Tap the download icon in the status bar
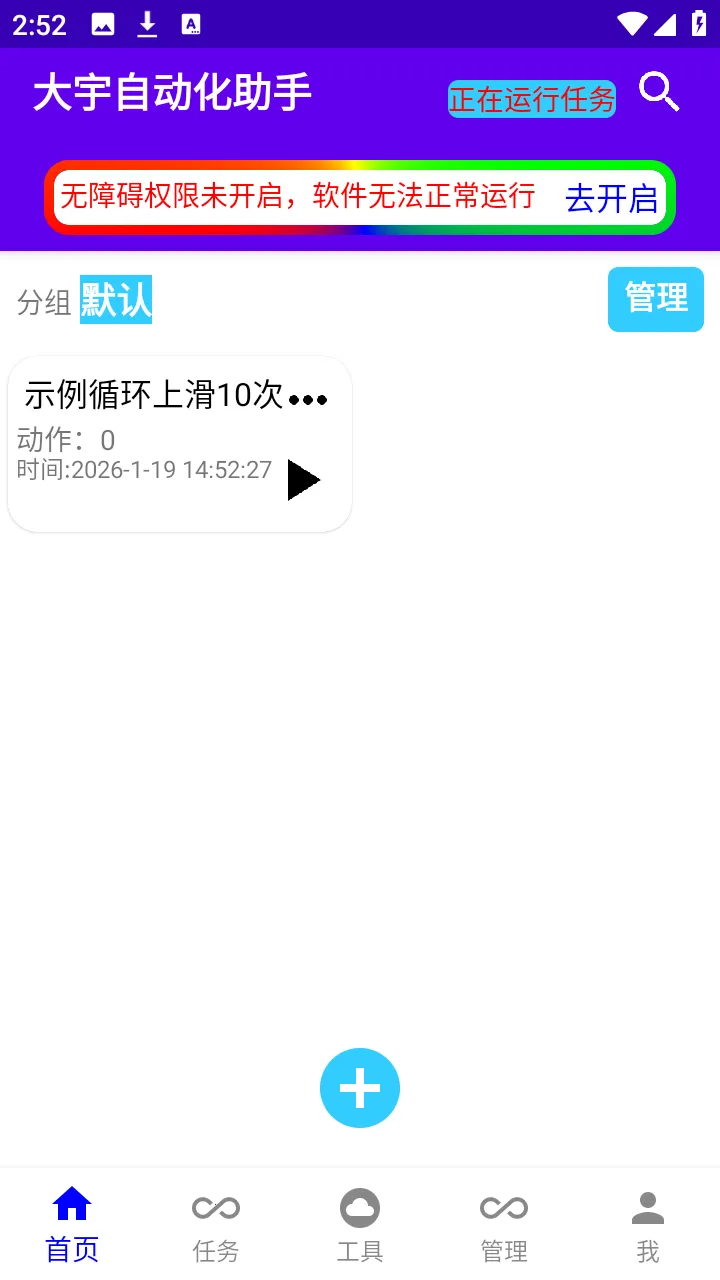This screenshot has height=1280, width=720. pos(147,24)
